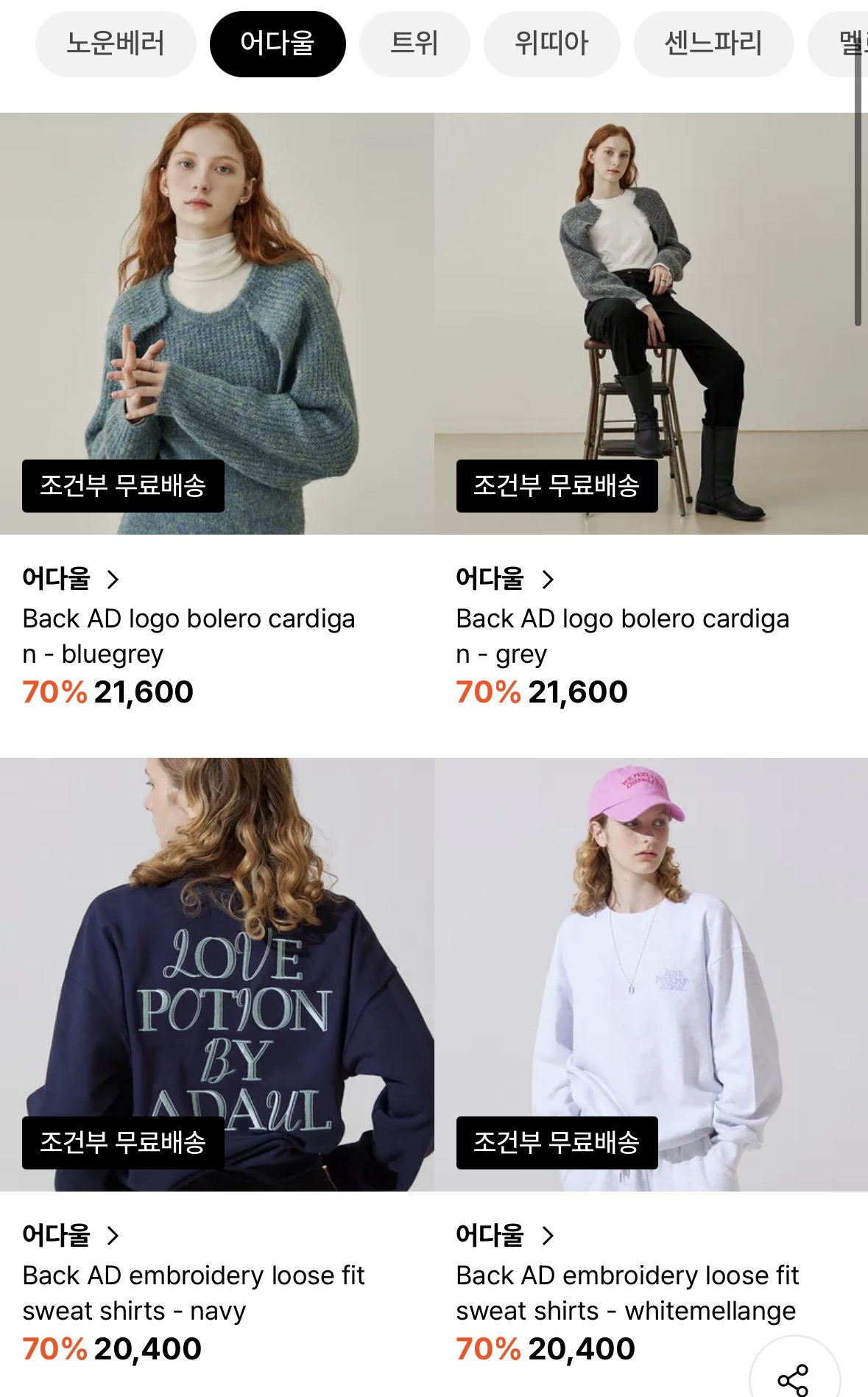Reselect the active 어다울 brand chip
This screenshot has width=868, height=1397.
[278, 43]
